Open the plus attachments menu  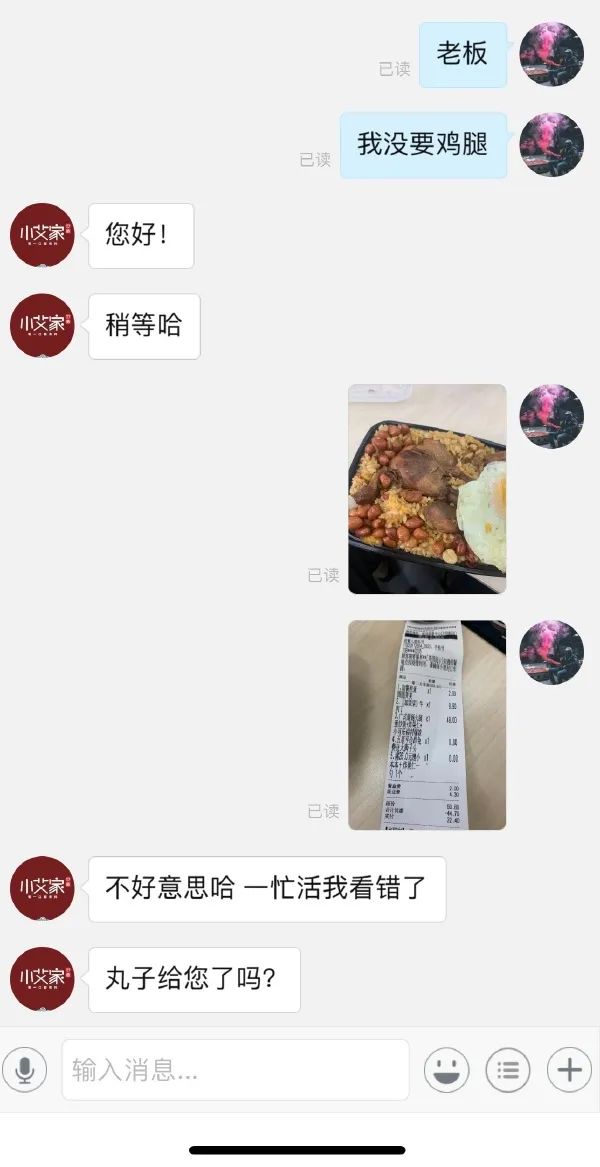[x=569, y=1071]
